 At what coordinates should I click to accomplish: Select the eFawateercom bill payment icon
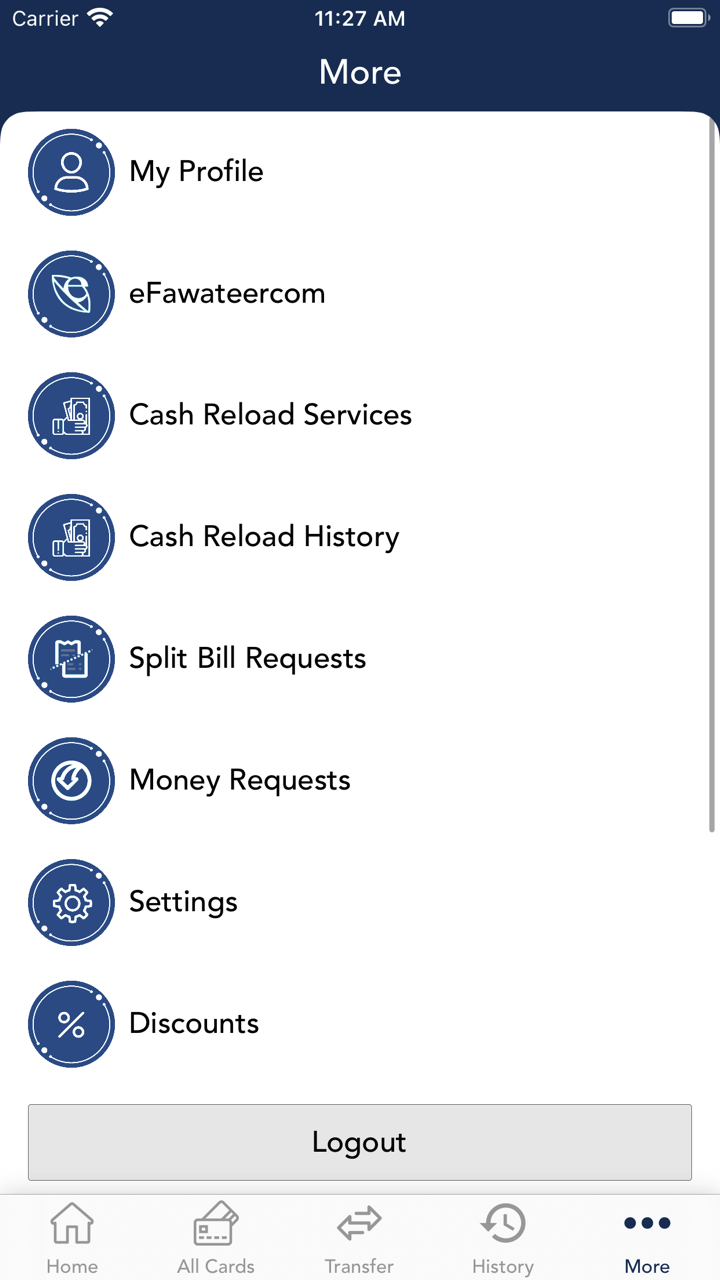[71, 293]
